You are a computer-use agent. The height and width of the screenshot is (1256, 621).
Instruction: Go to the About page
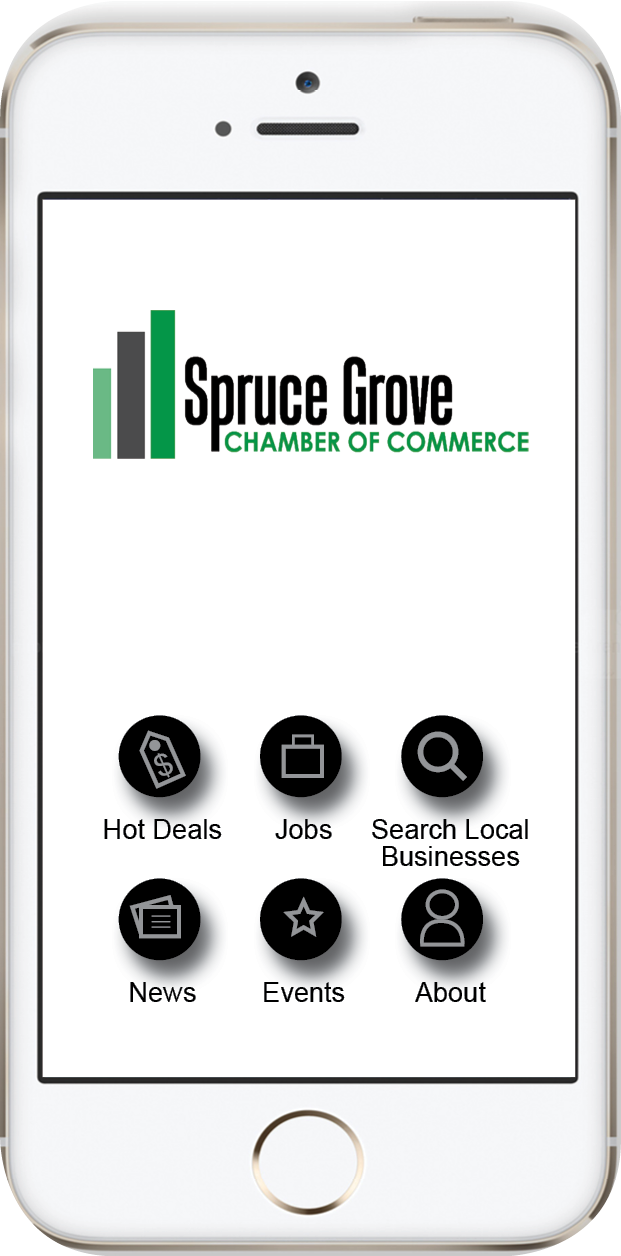(x=442, y=920)
